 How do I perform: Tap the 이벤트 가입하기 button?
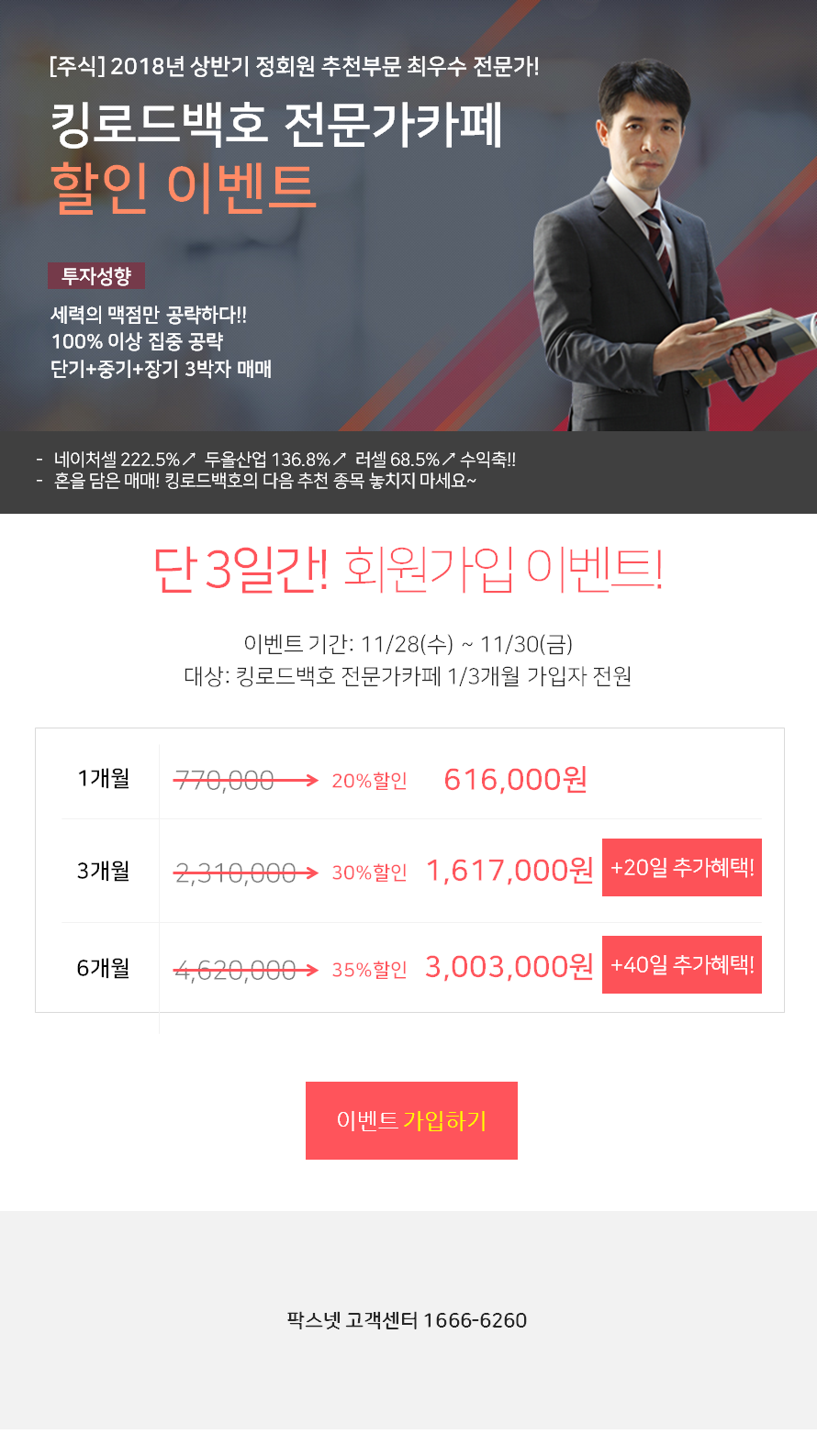coord(411,1120)
